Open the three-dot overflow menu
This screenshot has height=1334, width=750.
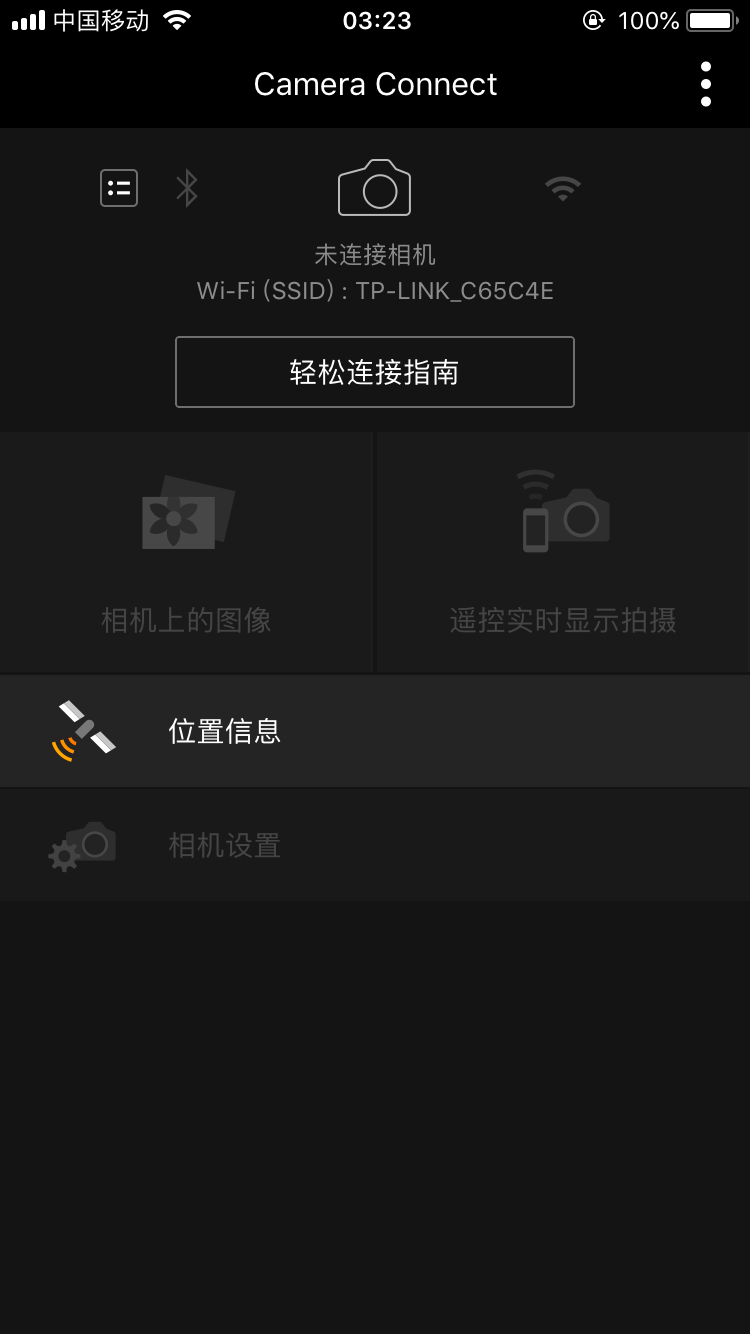coord(706,84)
